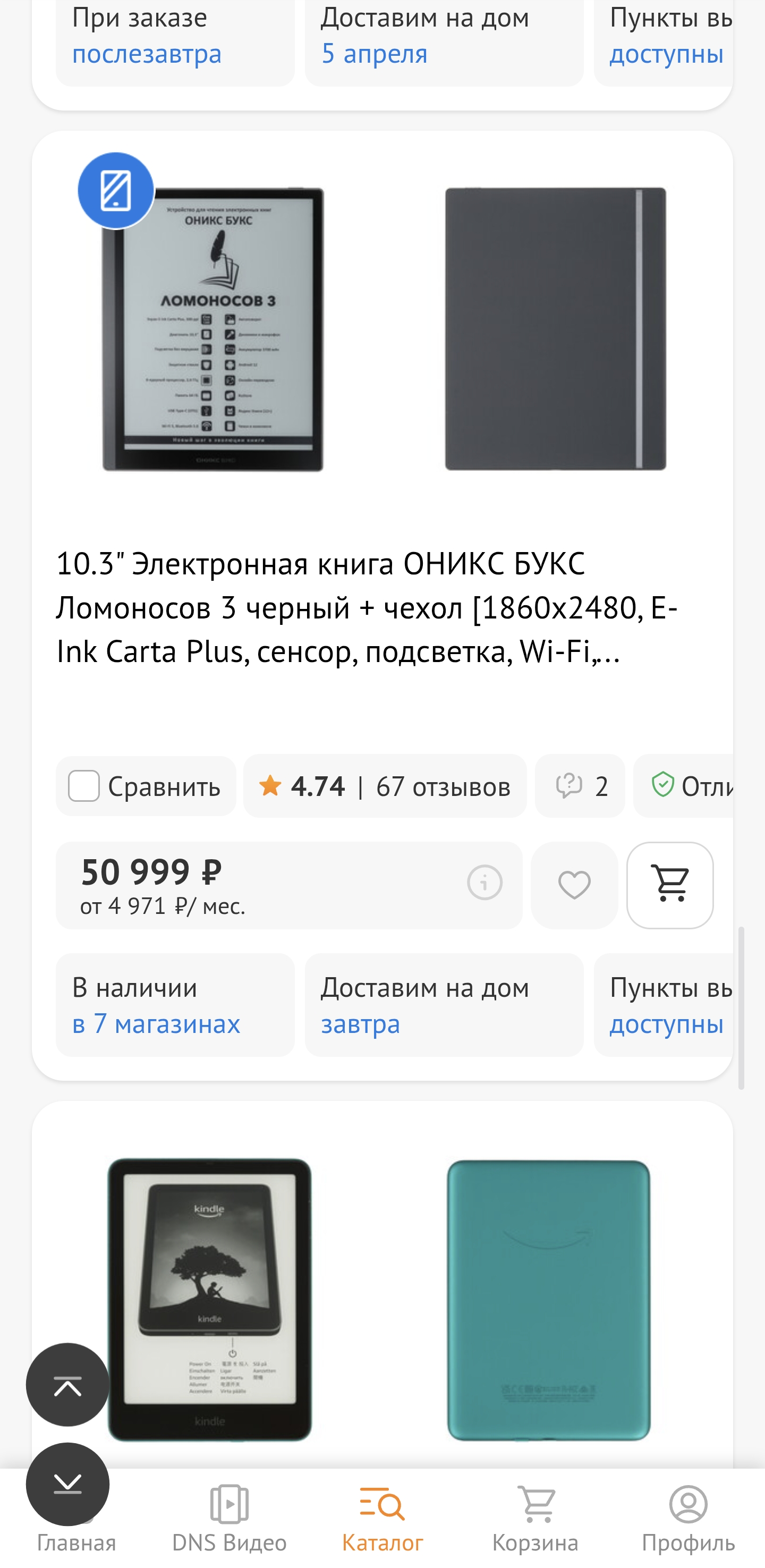Tap the round down arrow button
Screen dimensions: 765x1568
click(x=67, y=1484)
